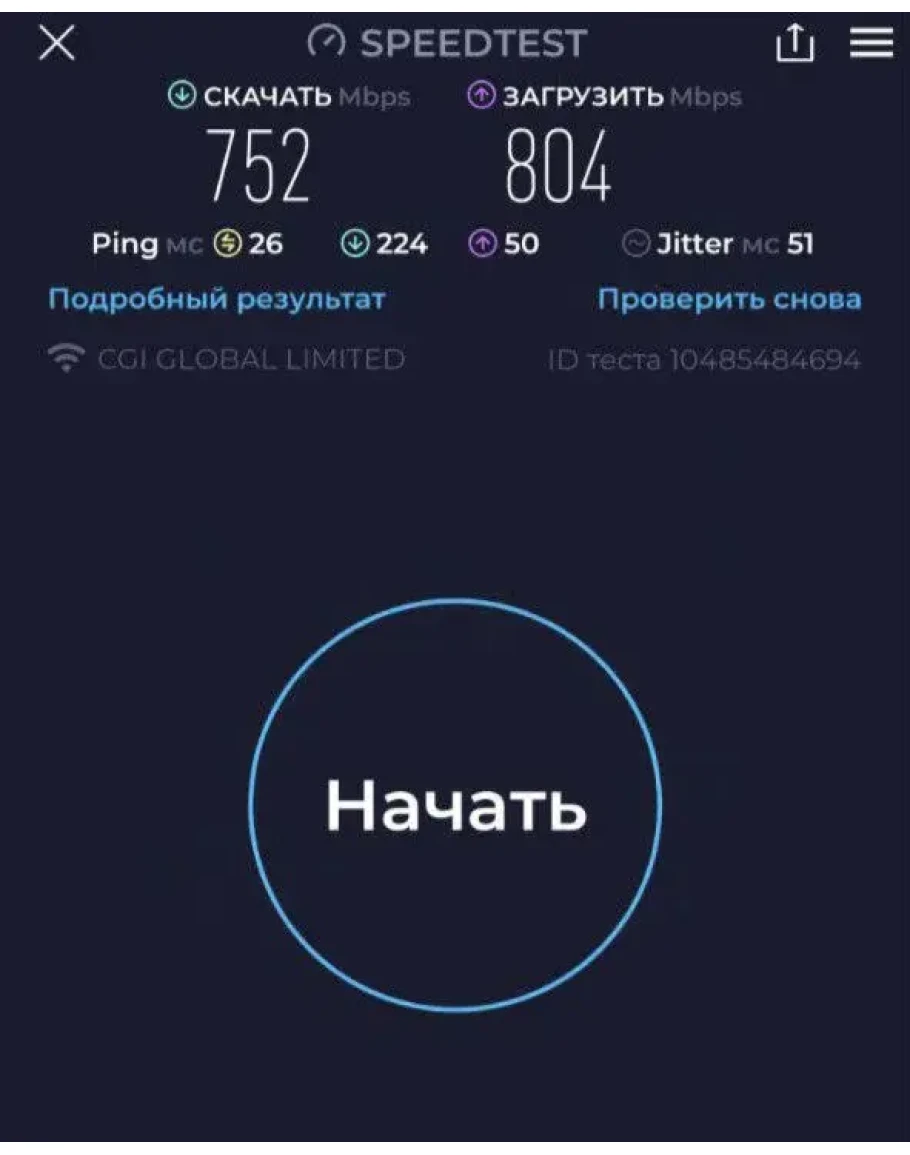Open the hamburger menu
The image size is (910, 1155).
[871, 43]
